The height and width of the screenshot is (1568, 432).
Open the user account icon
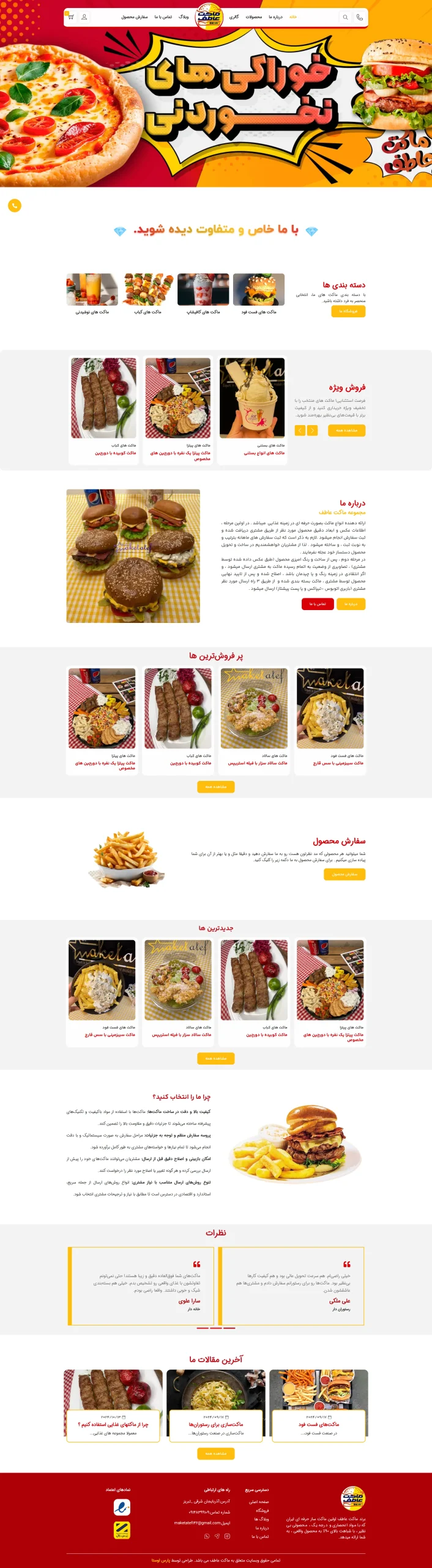coord(84,17)
